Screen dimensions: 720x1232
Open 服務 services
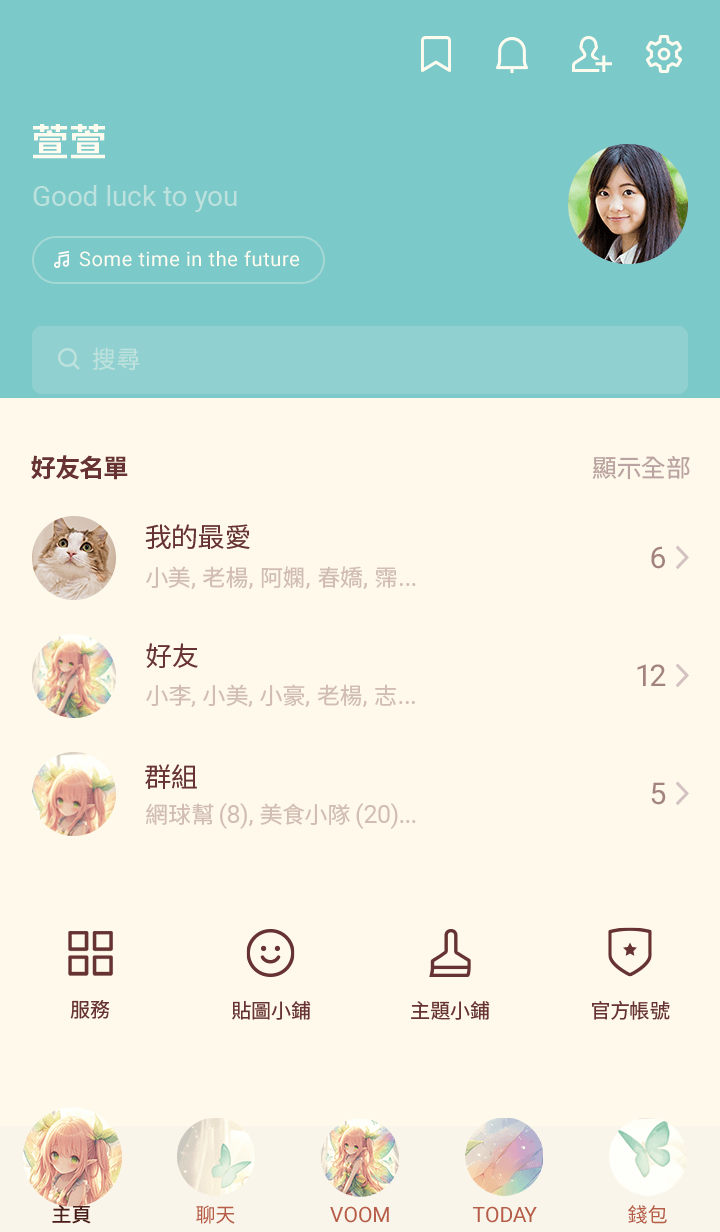pyautogui.click(x=90, y=972)
